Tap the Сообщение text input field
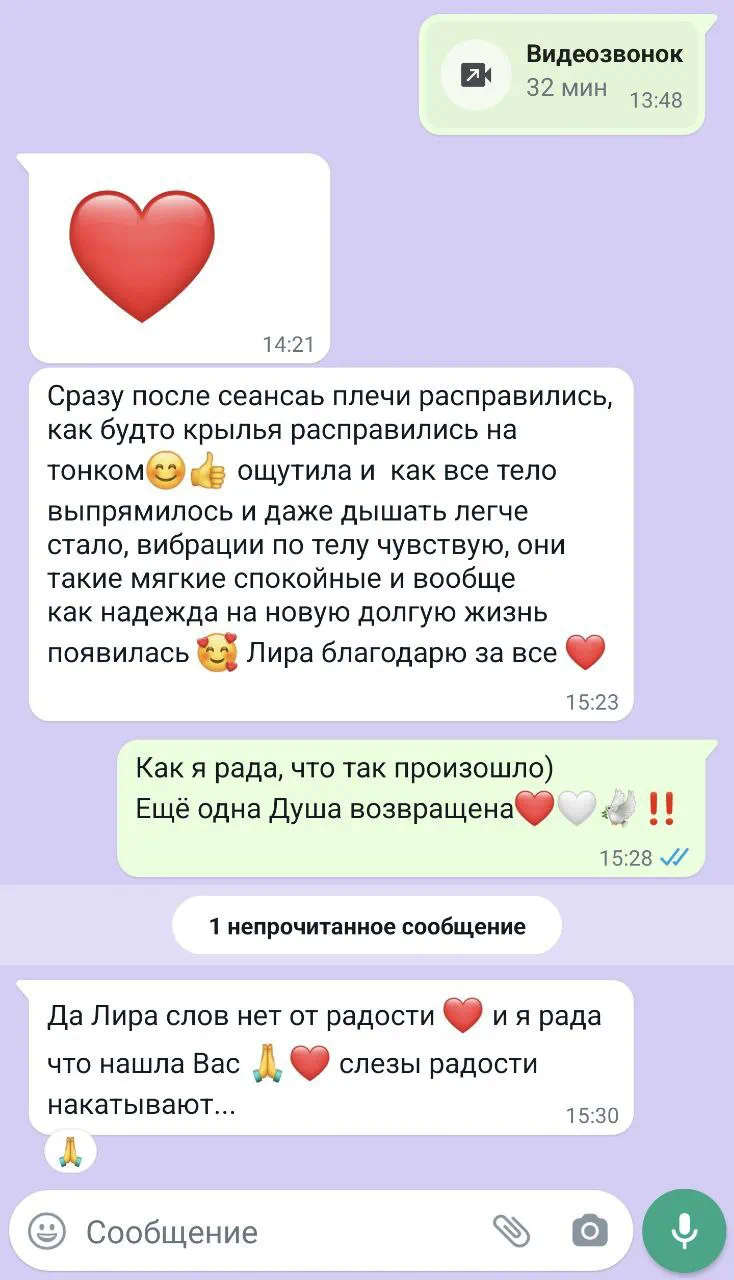 coord(280,1232)
